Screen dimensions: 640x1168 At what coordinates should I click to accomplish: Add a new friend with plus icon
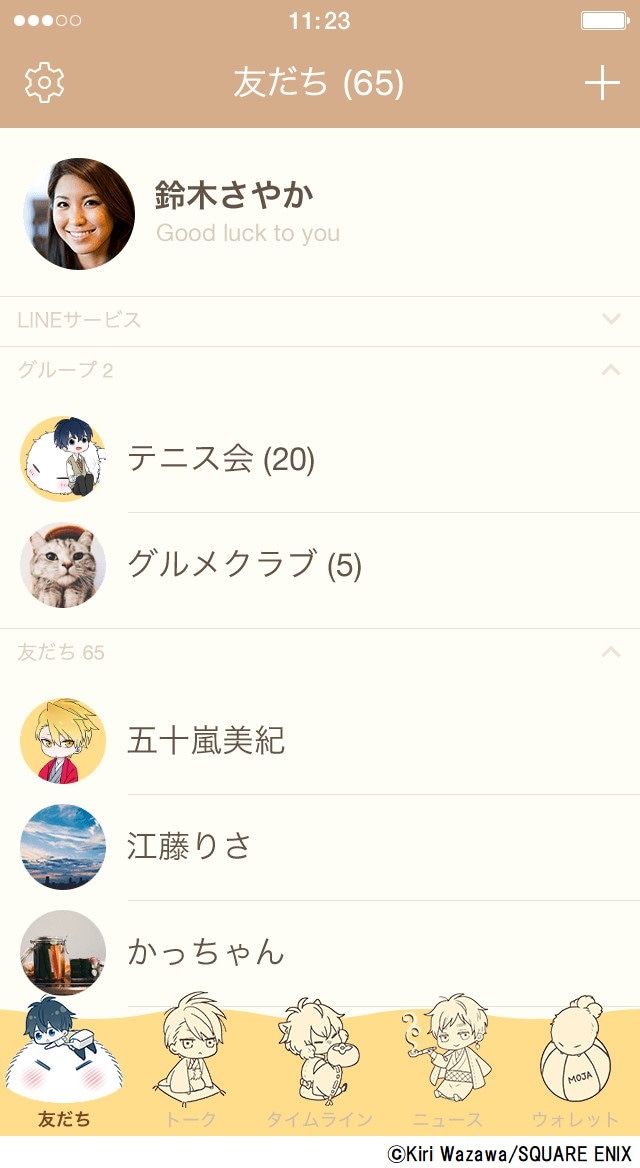coord(602,83)
